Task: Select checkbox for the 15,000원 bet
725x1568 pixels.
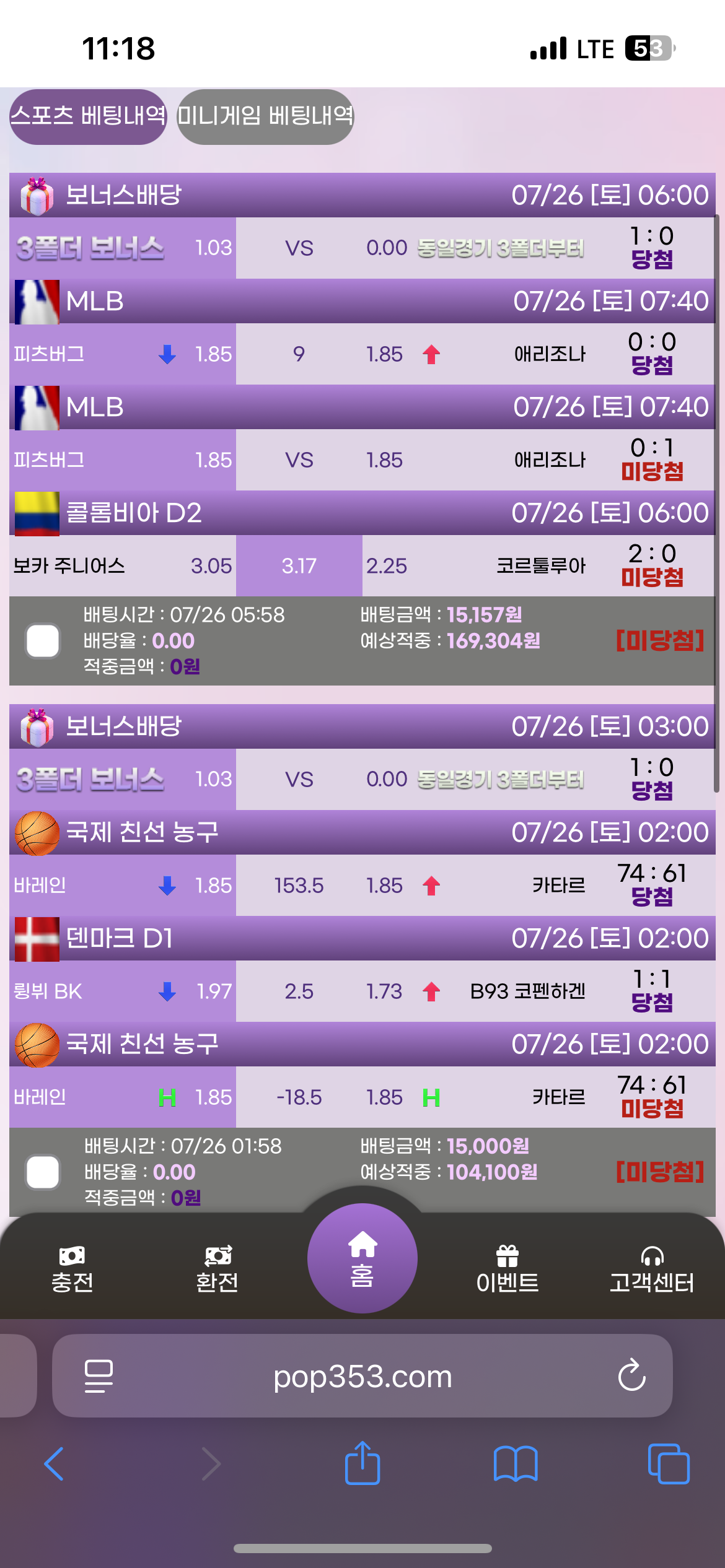Action: [x=43, y=1172]
